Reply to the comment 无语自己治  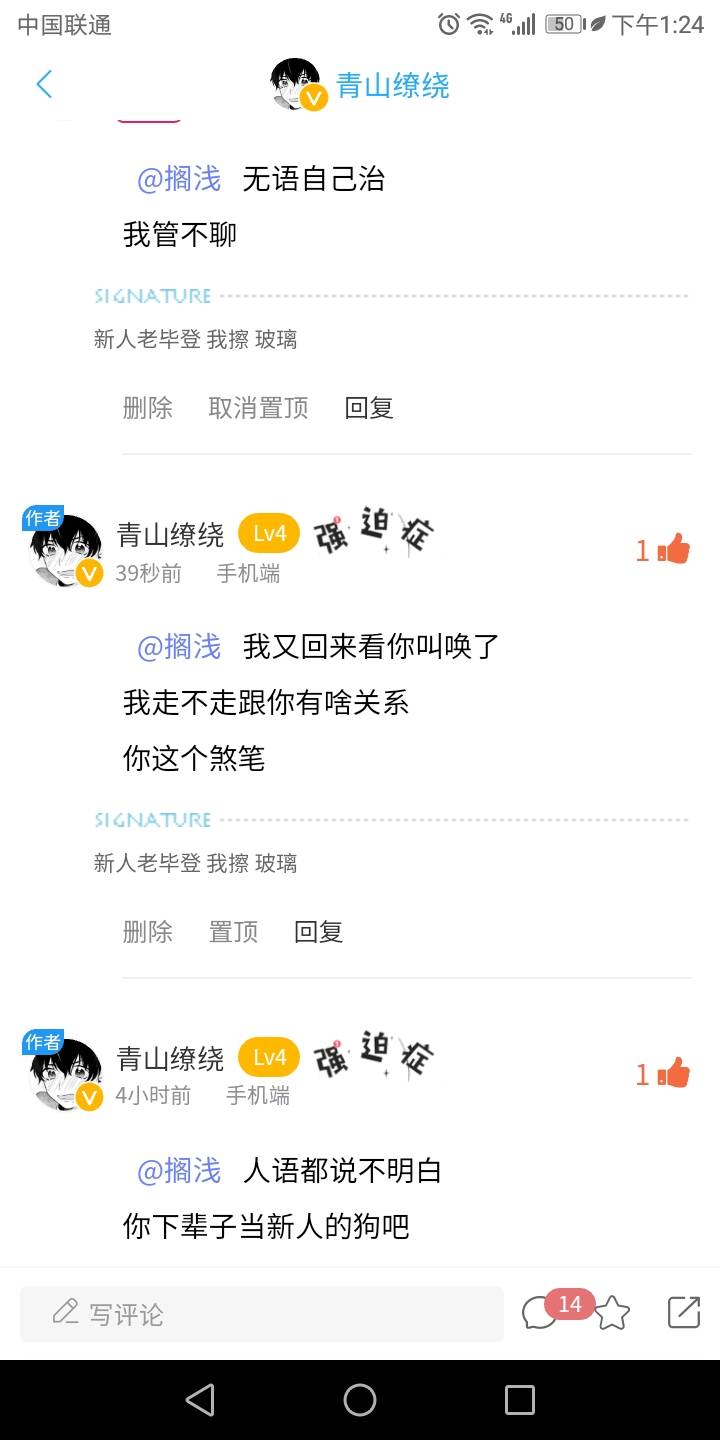click(x=369, y=408)
